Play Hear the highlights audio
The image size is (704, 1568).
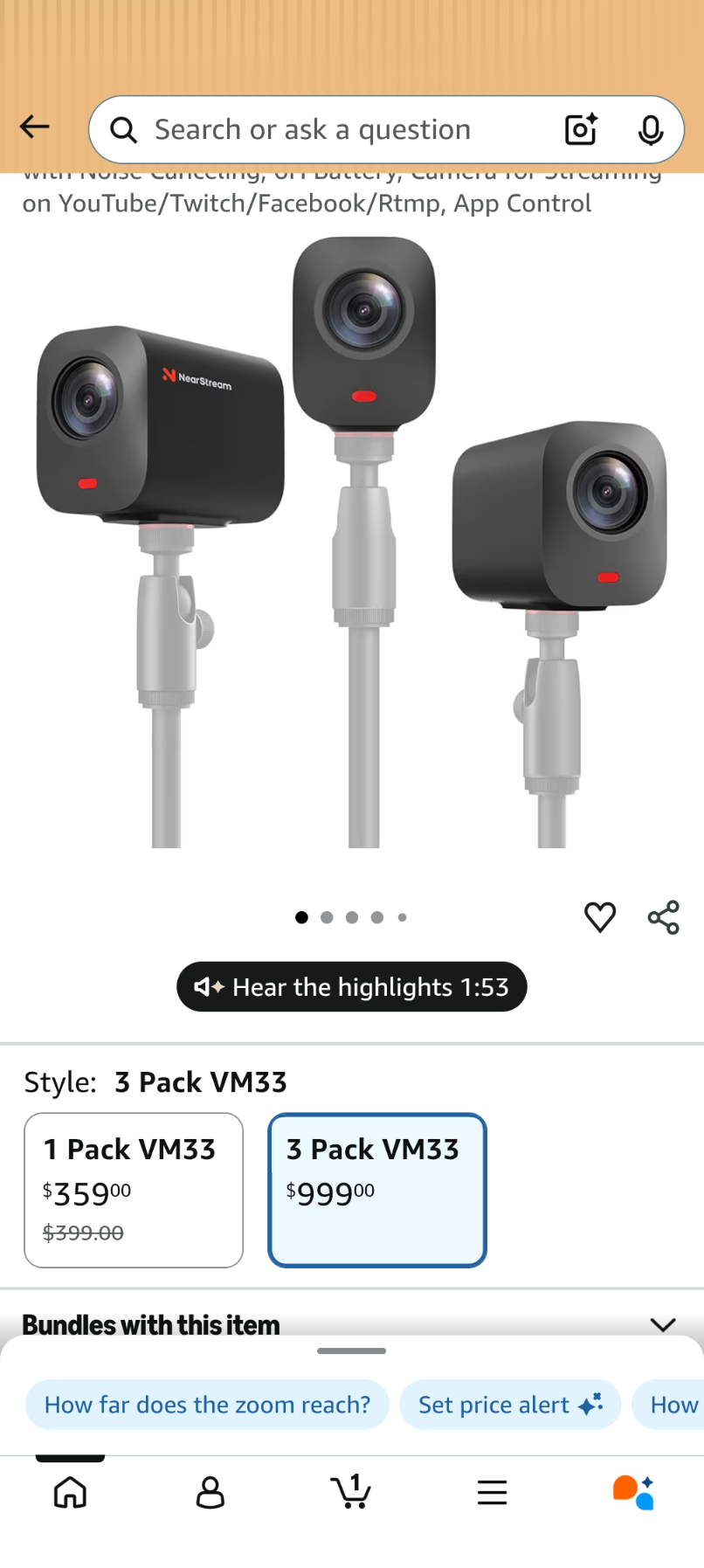[x=351, y=987]
